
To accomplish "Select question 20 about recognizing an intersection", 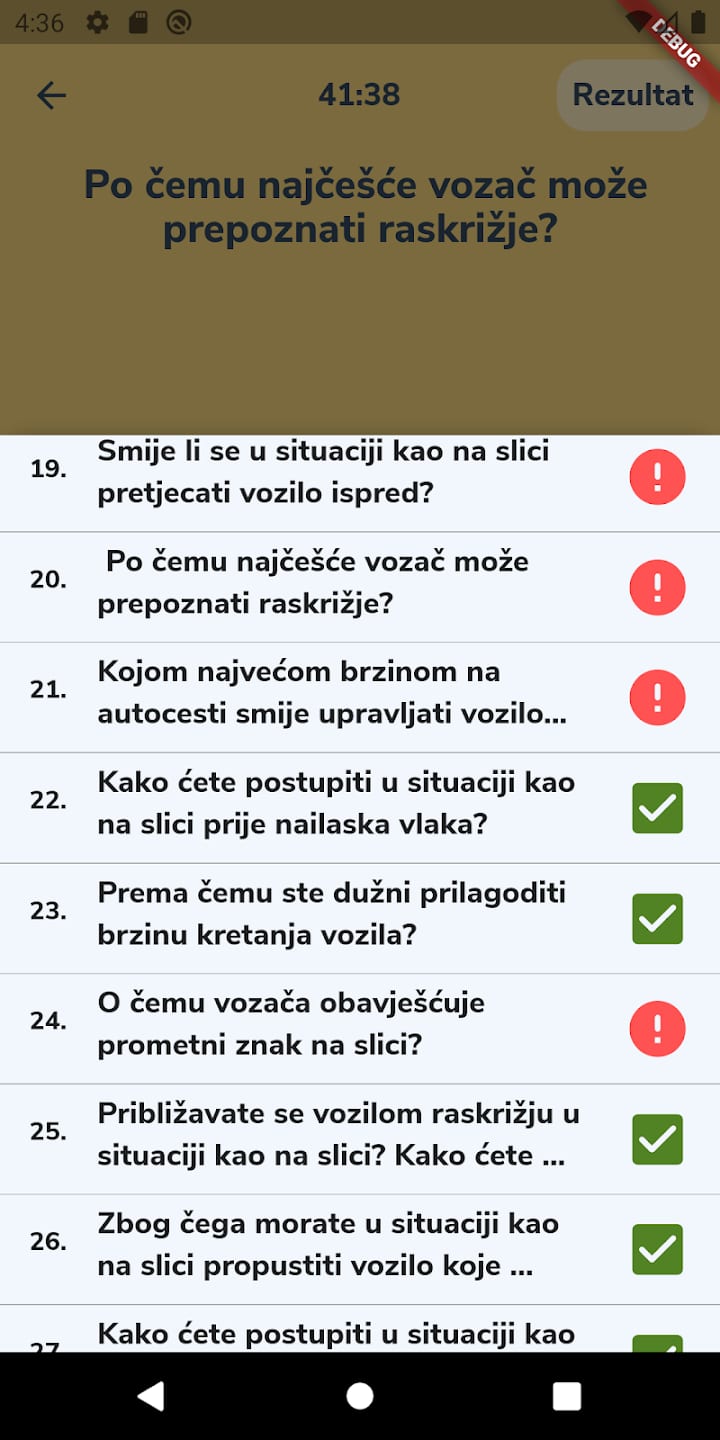I will point(360,587).
